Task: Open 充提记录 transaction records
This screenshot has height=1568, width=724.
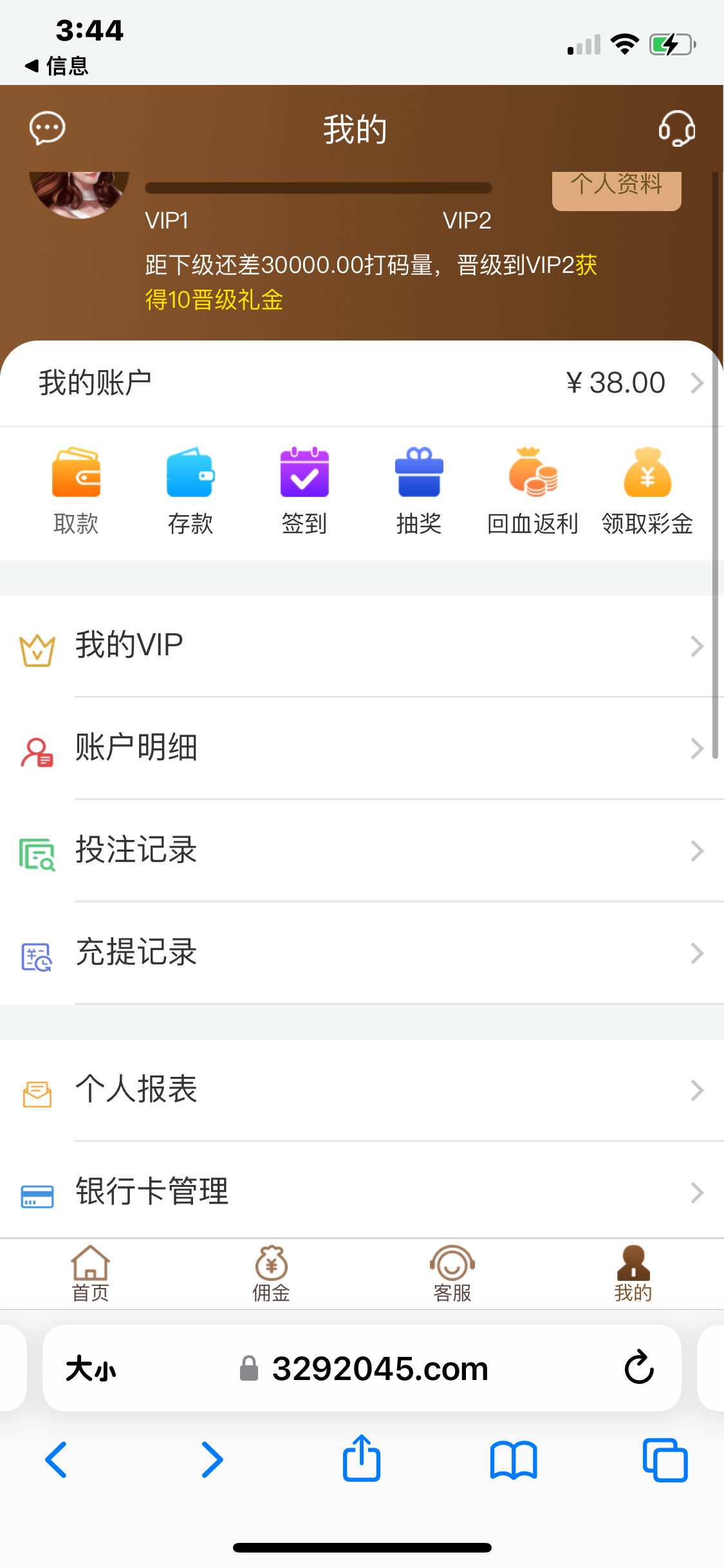Action: 362,953
